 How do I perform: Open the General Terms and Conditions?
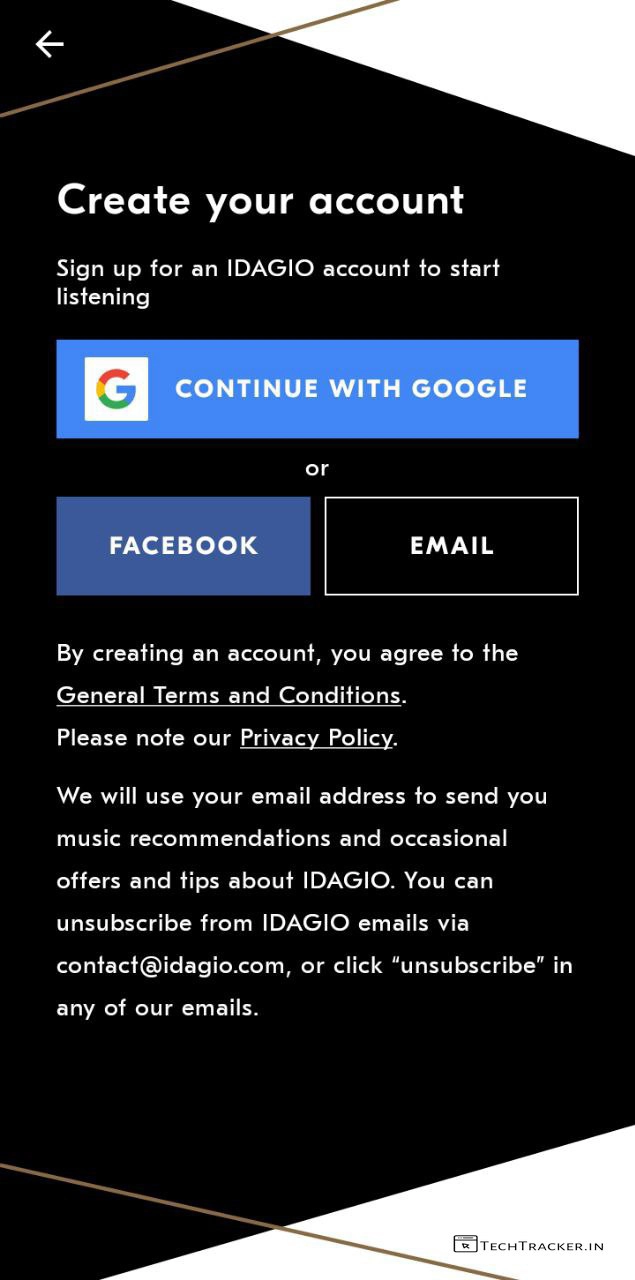[228, 695]
